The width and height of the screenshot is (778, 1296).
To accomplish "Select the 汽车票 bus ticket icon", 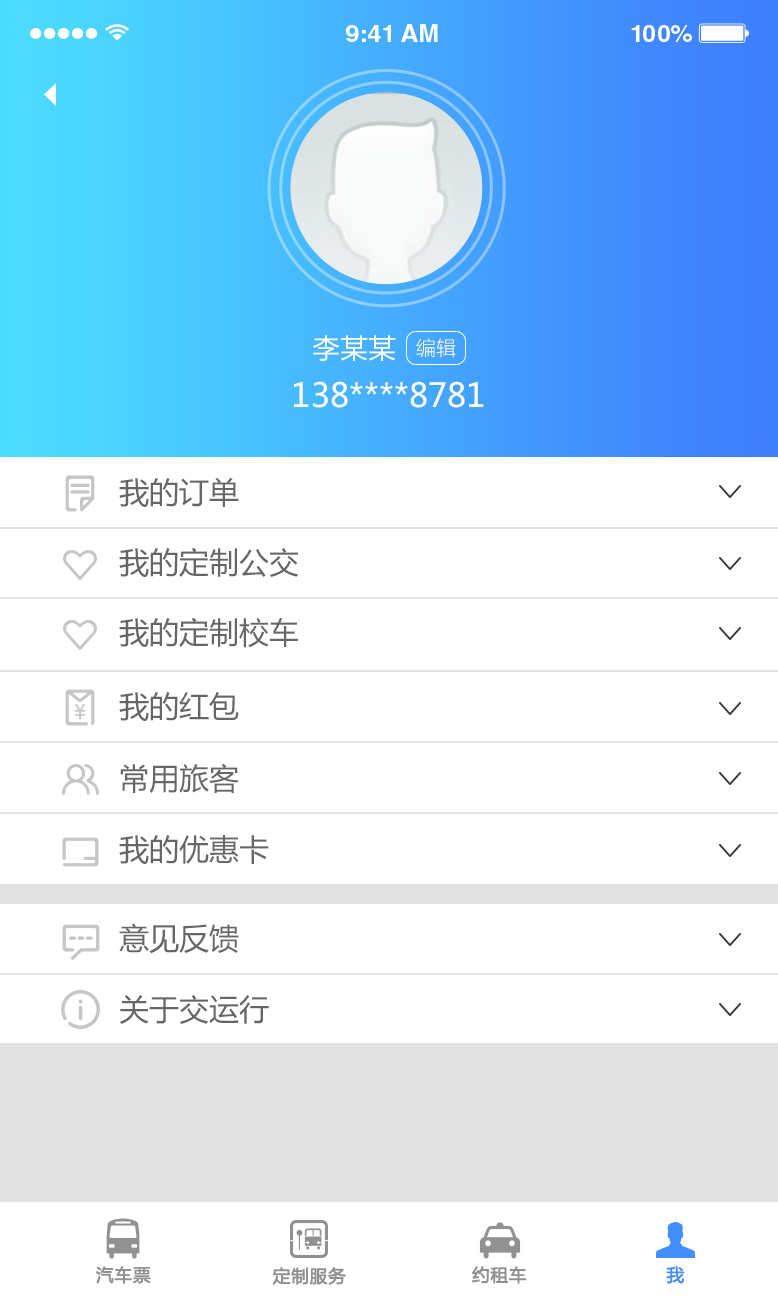I will pos(121,1236).
